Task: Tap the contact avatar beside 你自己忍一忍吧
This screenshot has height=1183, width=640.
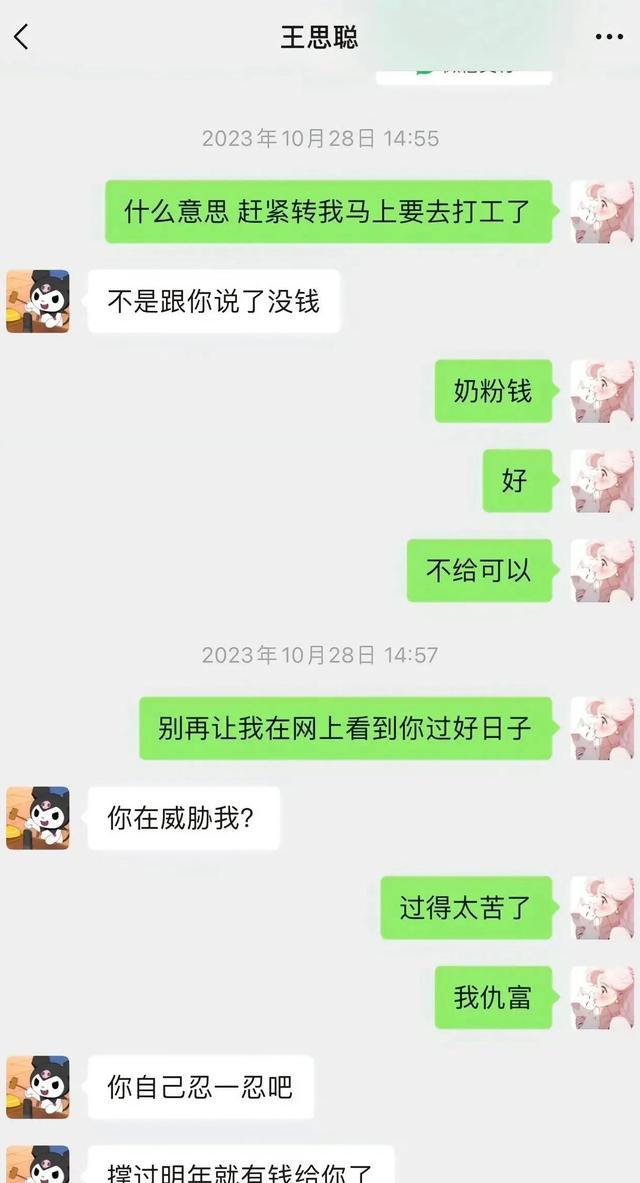Action: (38, 1087)
